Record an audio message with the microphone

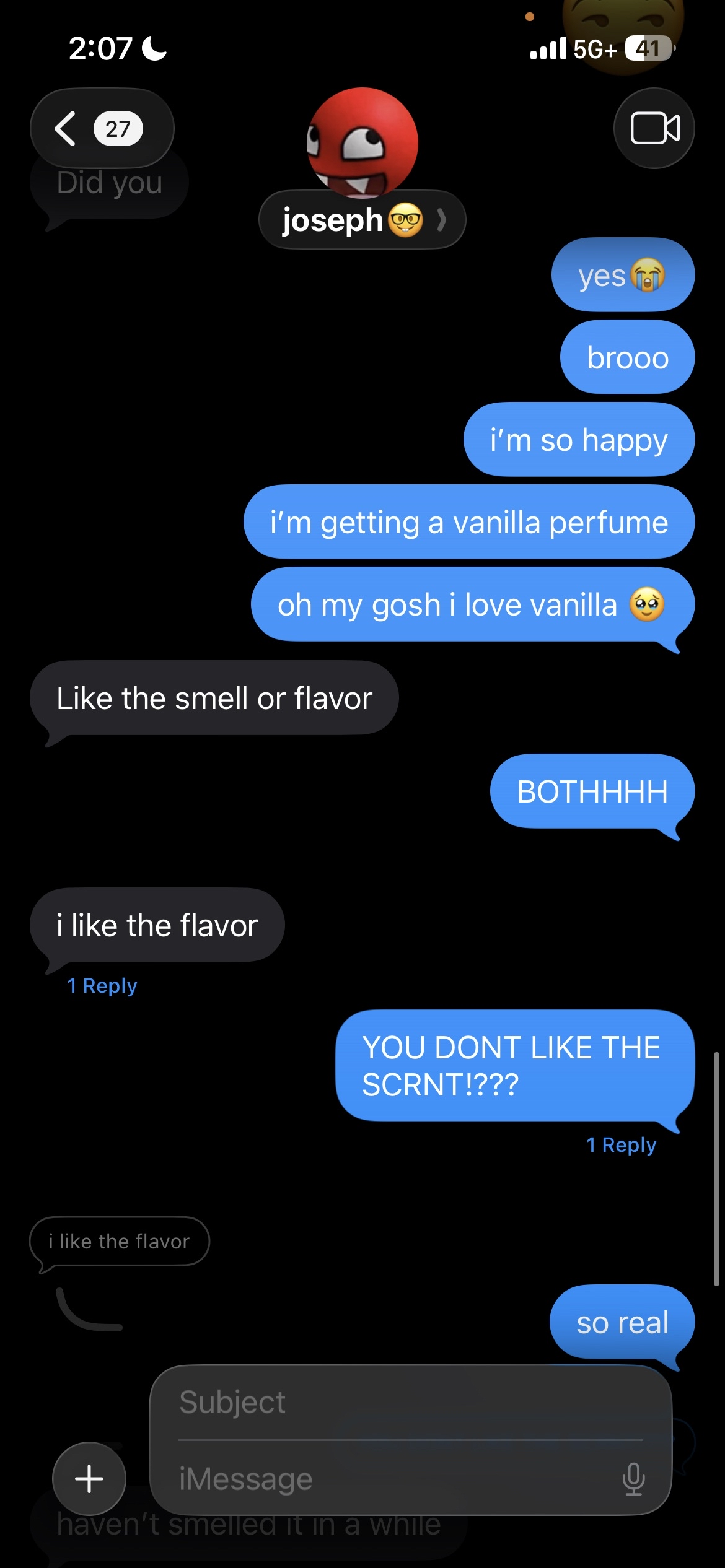tap(633, 1479)
